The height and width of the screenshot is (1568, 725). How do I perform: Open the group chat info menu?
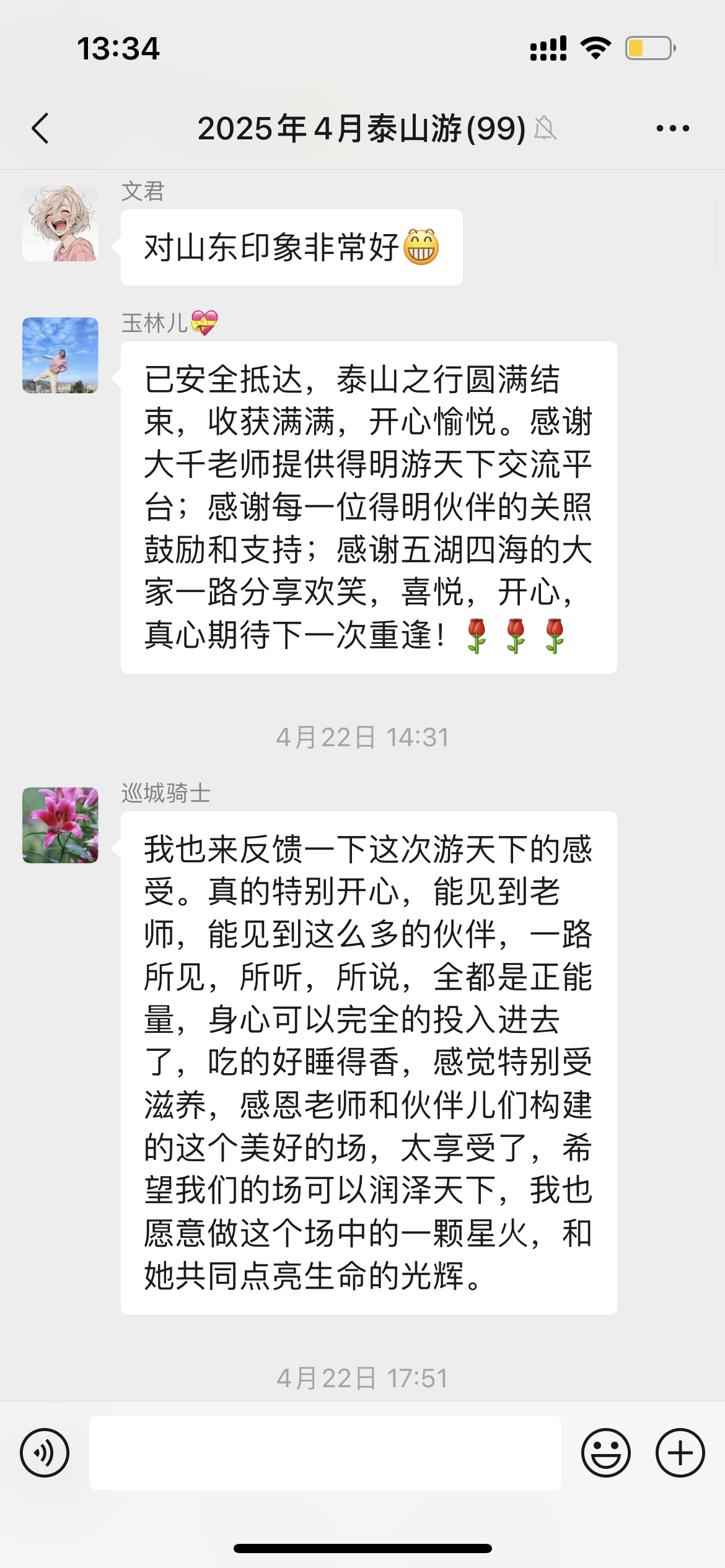click(672, 129)
